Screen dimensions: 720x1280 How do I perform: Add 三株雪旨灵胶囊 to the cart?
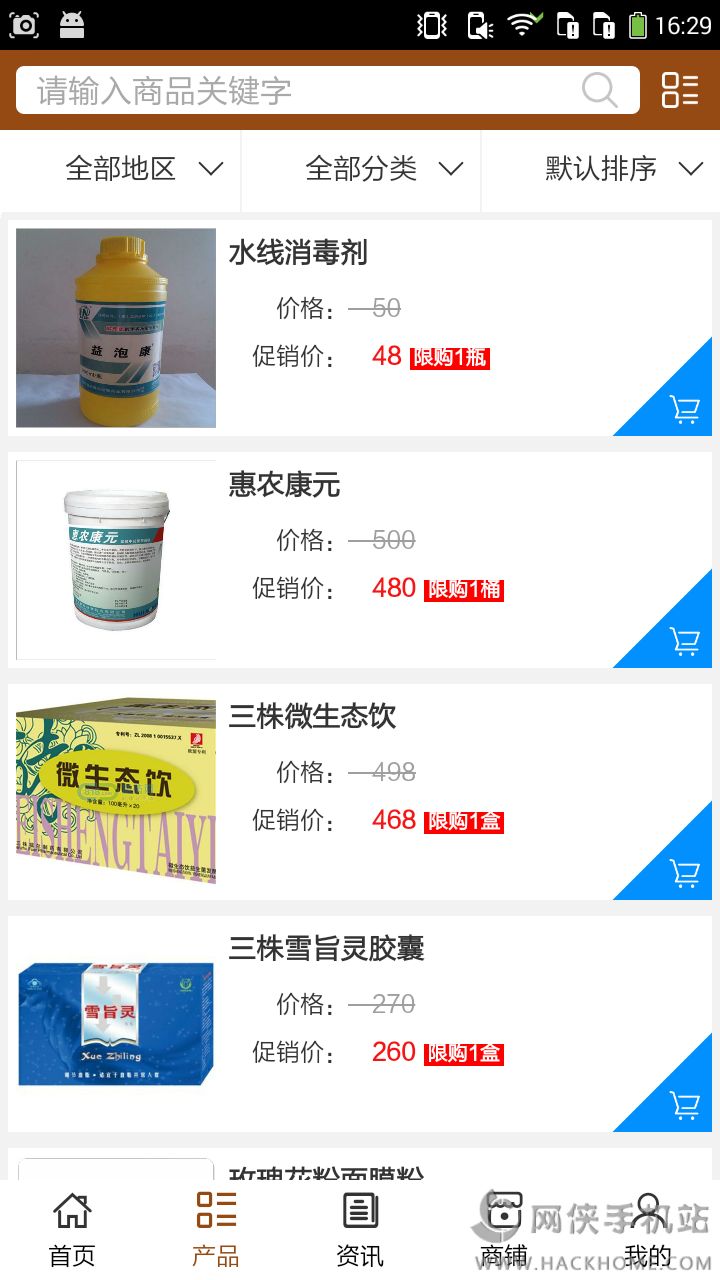coord(685,1105)
